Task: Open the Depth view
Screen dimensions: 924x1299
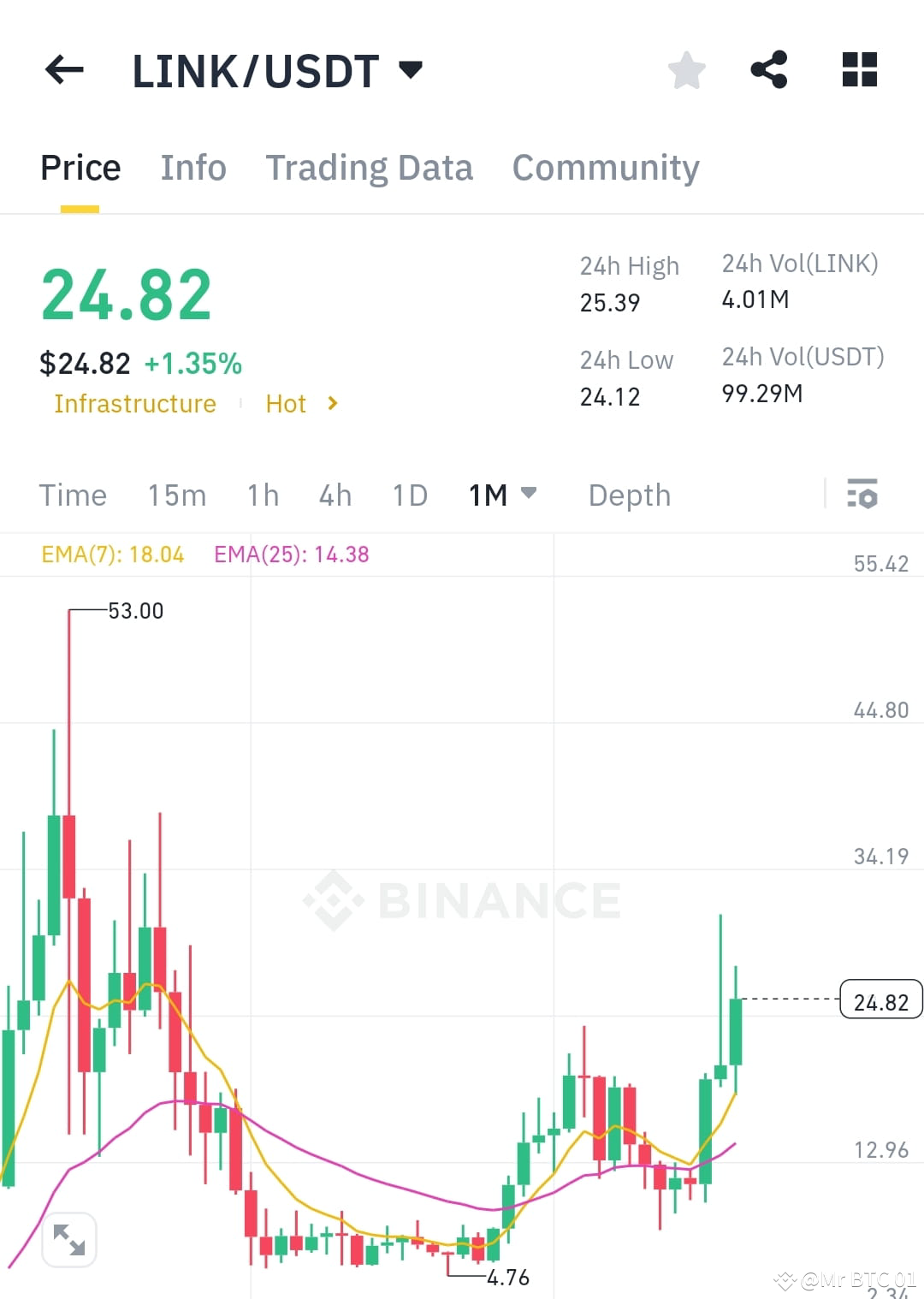Action: (629, 495)
